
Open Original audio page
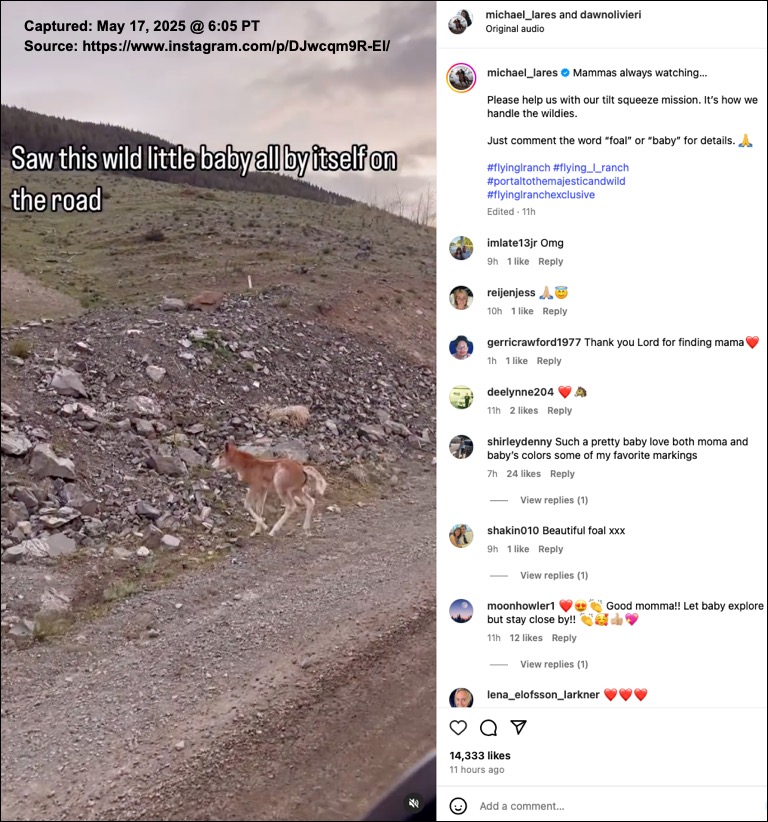[x=515, y=29]
